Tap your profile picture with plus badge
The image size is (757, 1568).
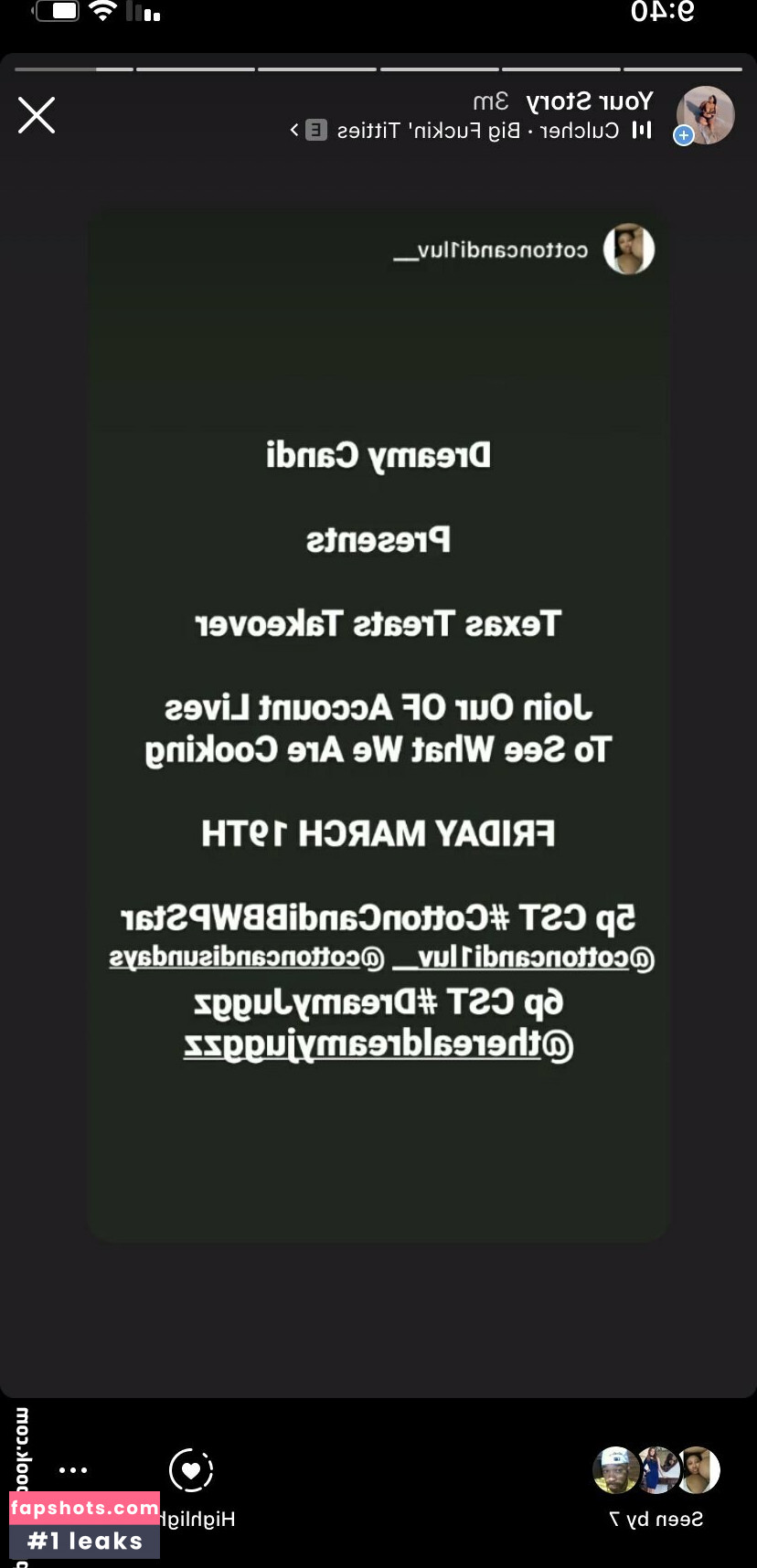pyautogui.click(x=704, y=116)
